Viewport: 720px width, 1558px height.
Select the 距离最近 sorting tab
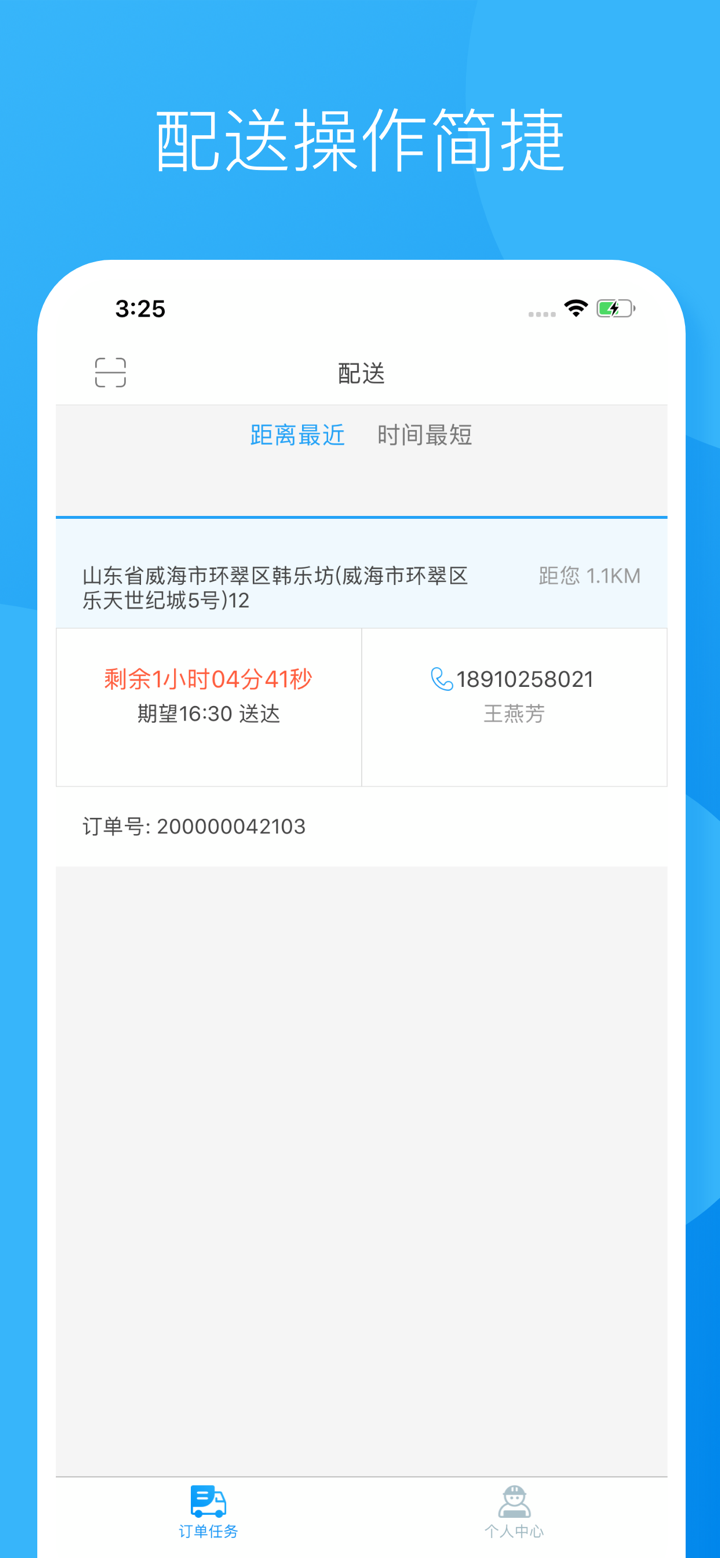pos(297,435)
